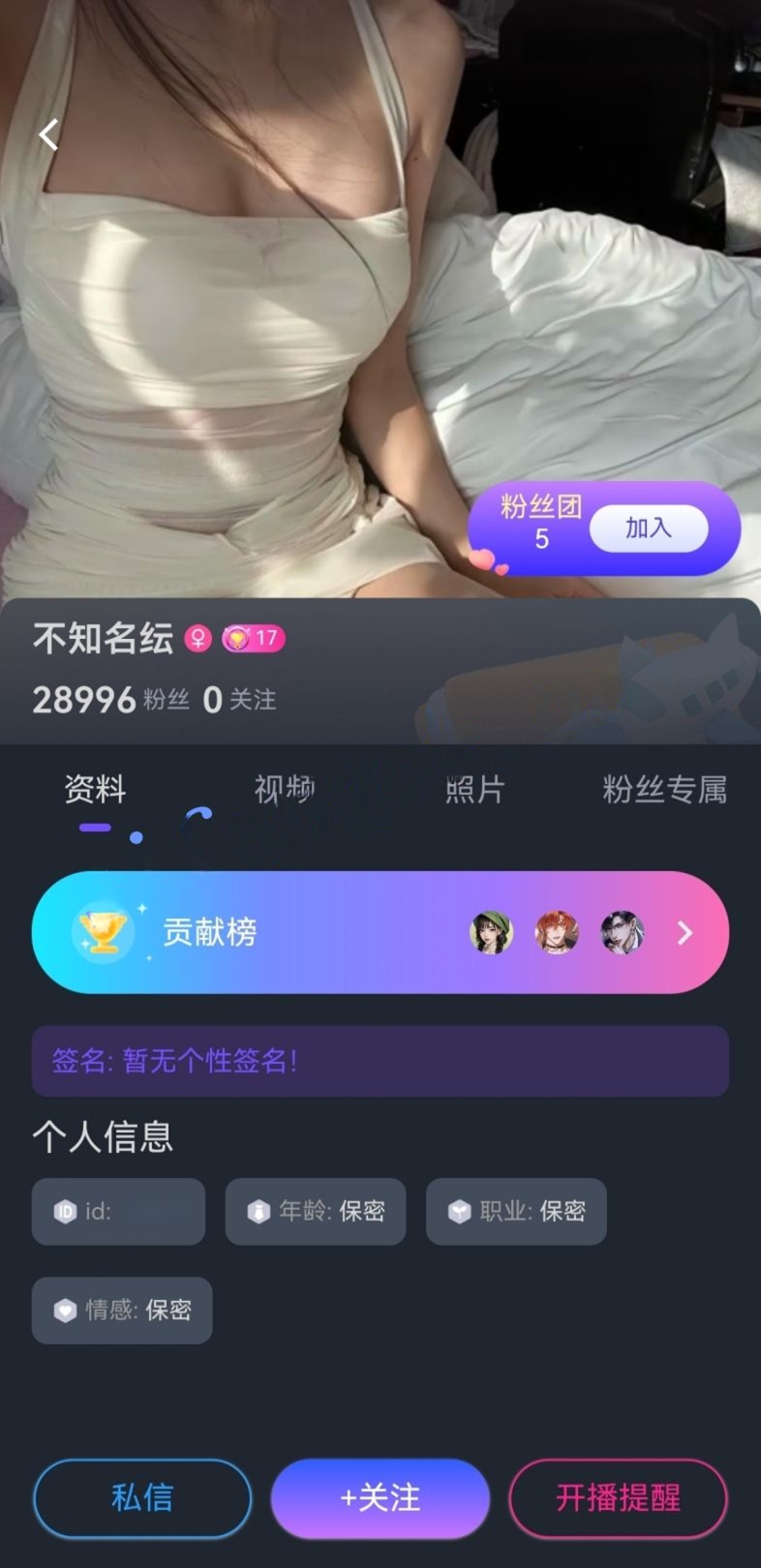This screenshot has width=761, height=1568.
Task: Tap 加入 to join the 粉丝团
Action: (648, 528)
